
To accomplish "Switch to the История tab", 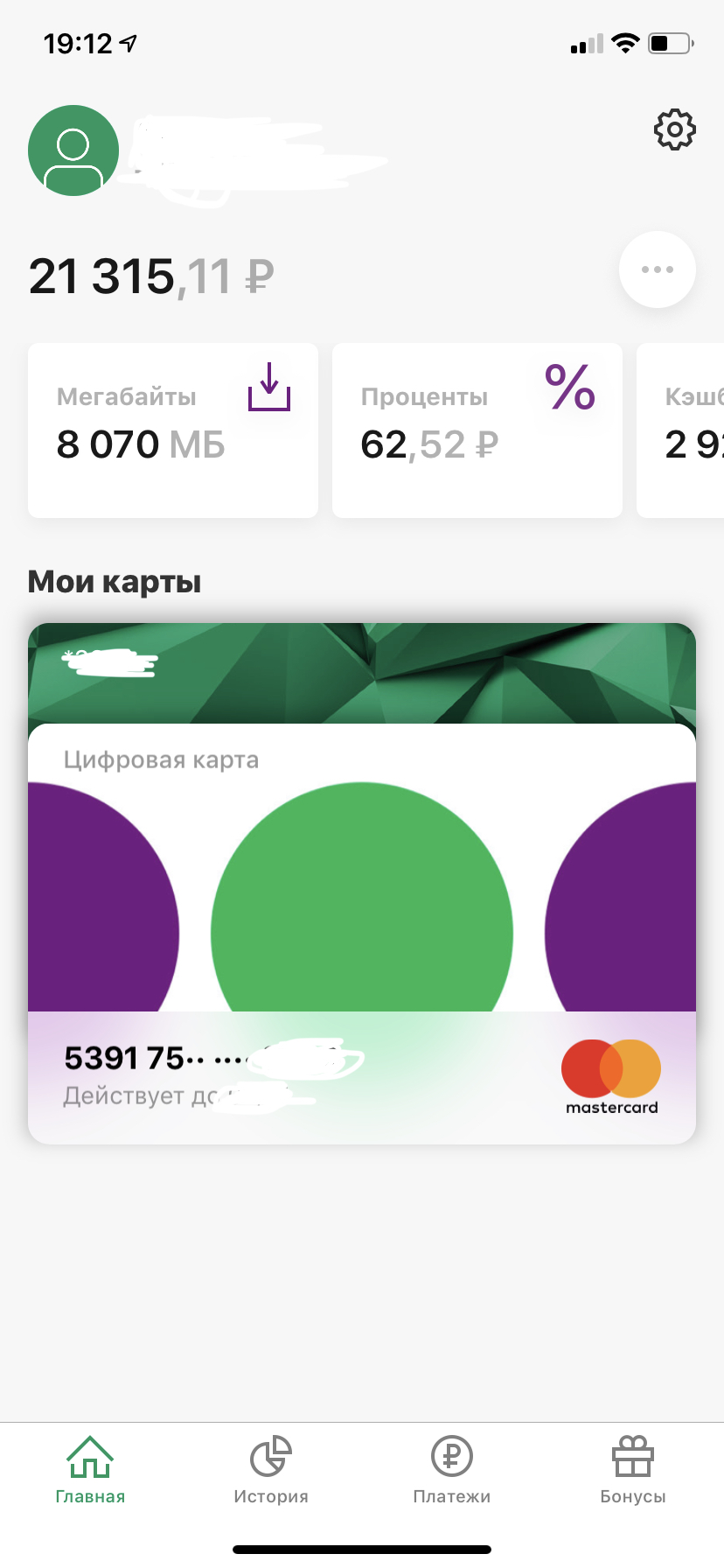I will [271, 1472].
